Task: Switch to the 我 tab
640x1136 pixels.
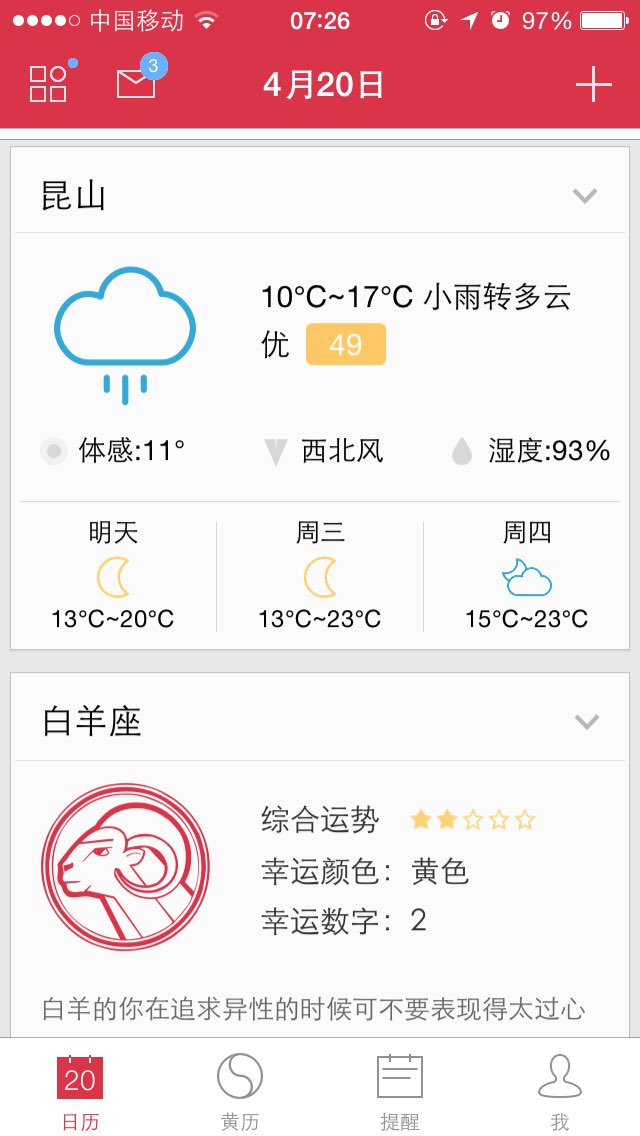Action: pyautogui.click(x=560, y=1090)
